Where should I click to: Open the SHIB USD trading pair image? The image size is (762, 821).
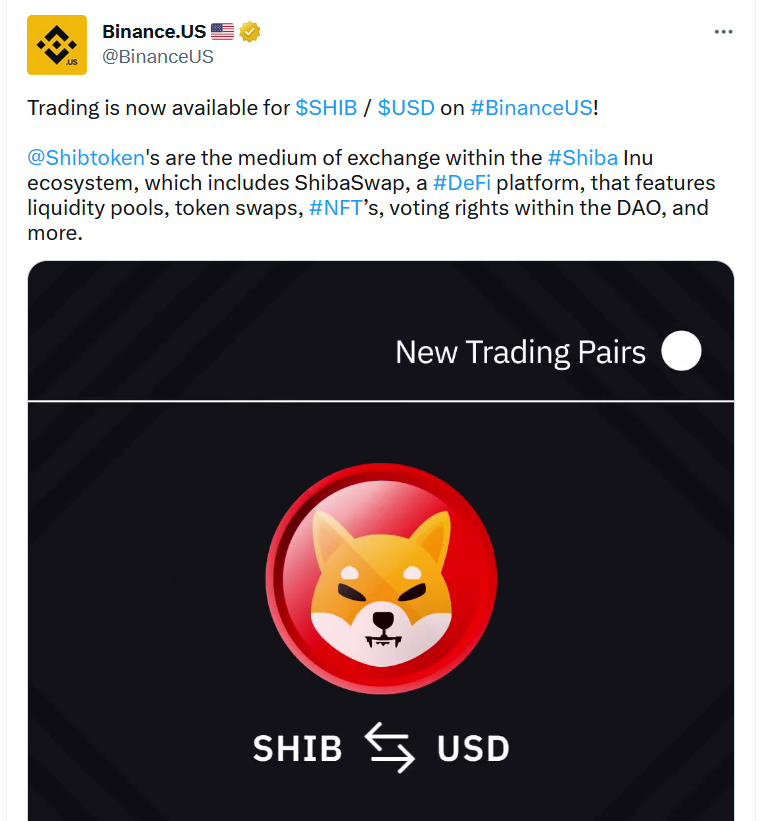tap(381, 560)
